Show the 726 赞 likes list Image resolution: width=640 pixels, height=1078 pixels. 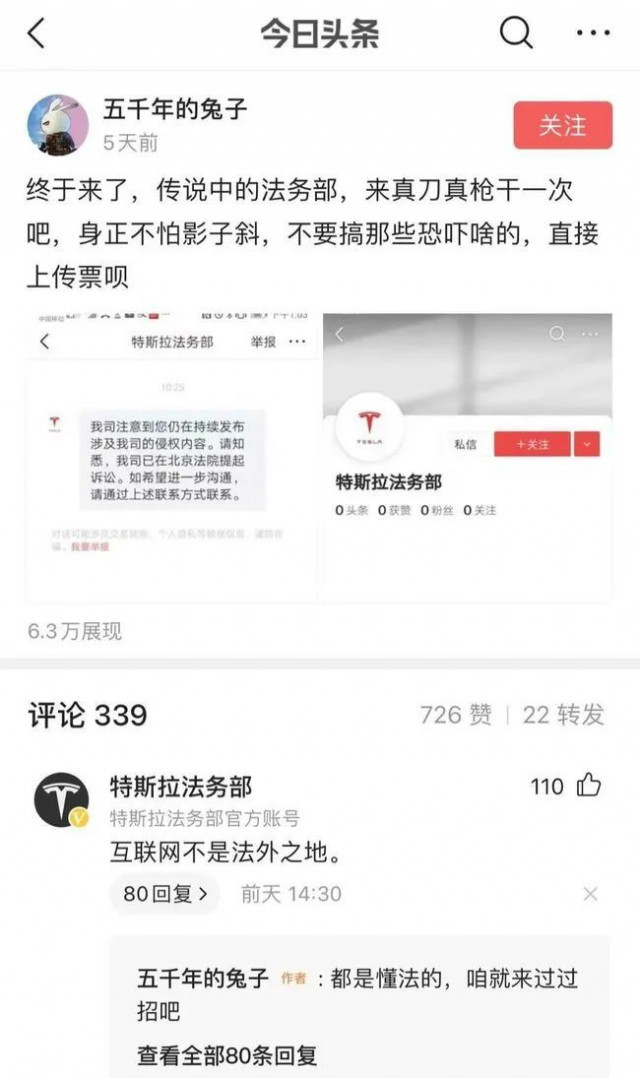pyautogui.click(x=456, y=714)
